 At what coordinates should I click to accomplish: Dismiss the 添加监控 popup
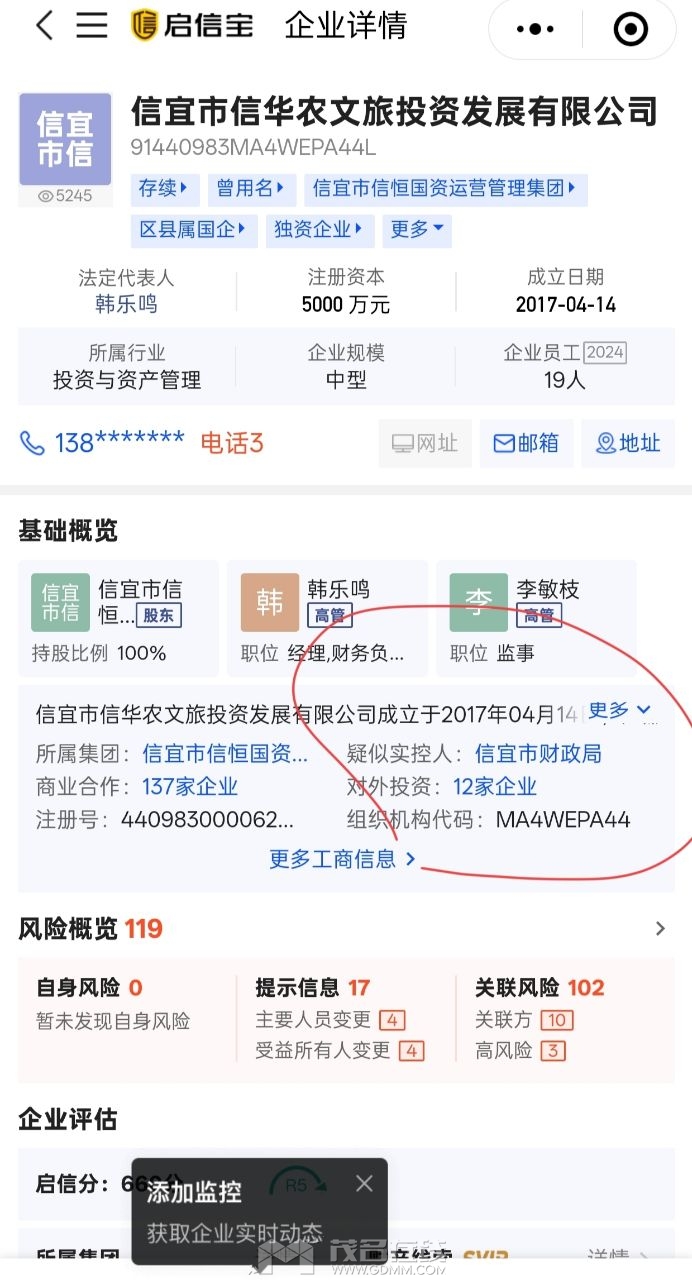pos(364,1184)
